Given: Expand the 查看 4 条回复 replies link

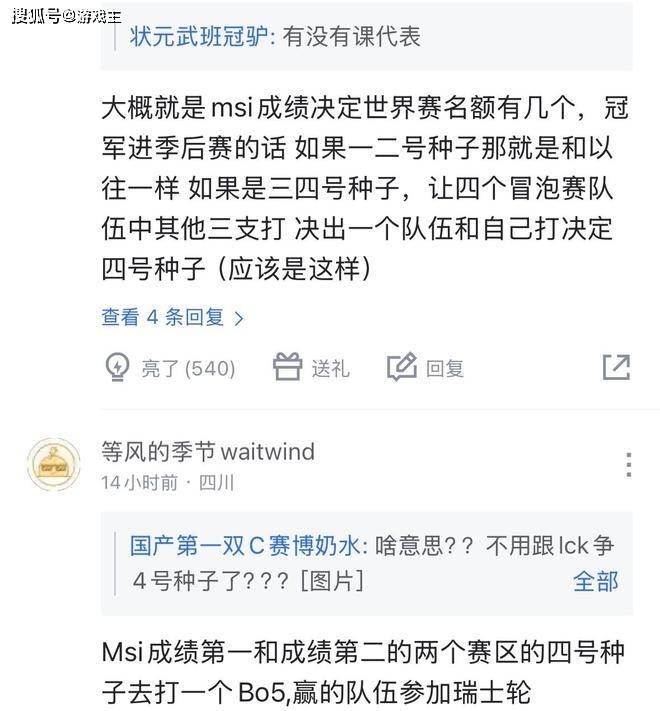Looking at the screenshot, I should click(x=172, y=318).
